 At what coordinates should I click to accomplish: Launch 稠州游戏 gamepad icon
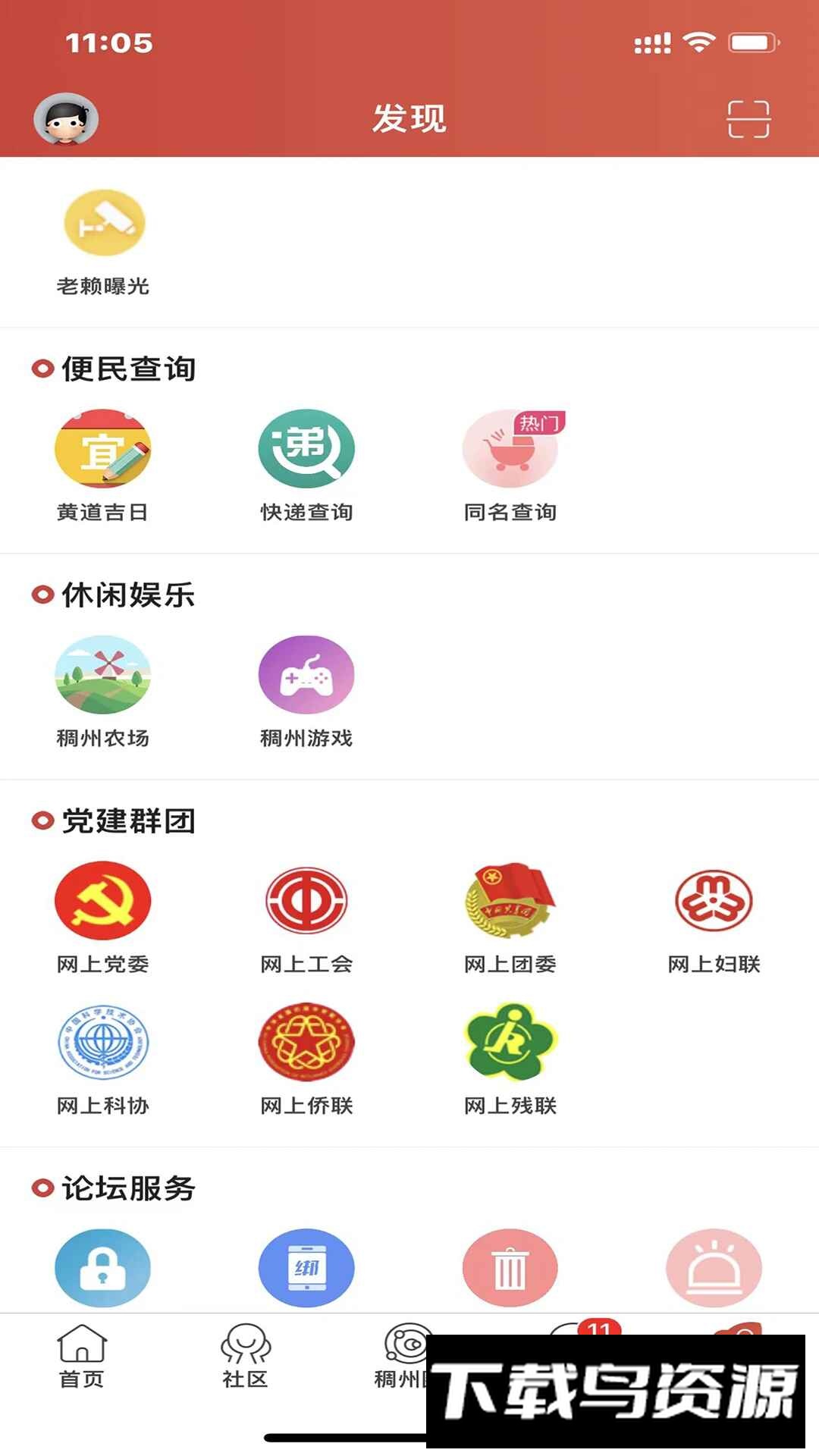(x=306, y=675)
